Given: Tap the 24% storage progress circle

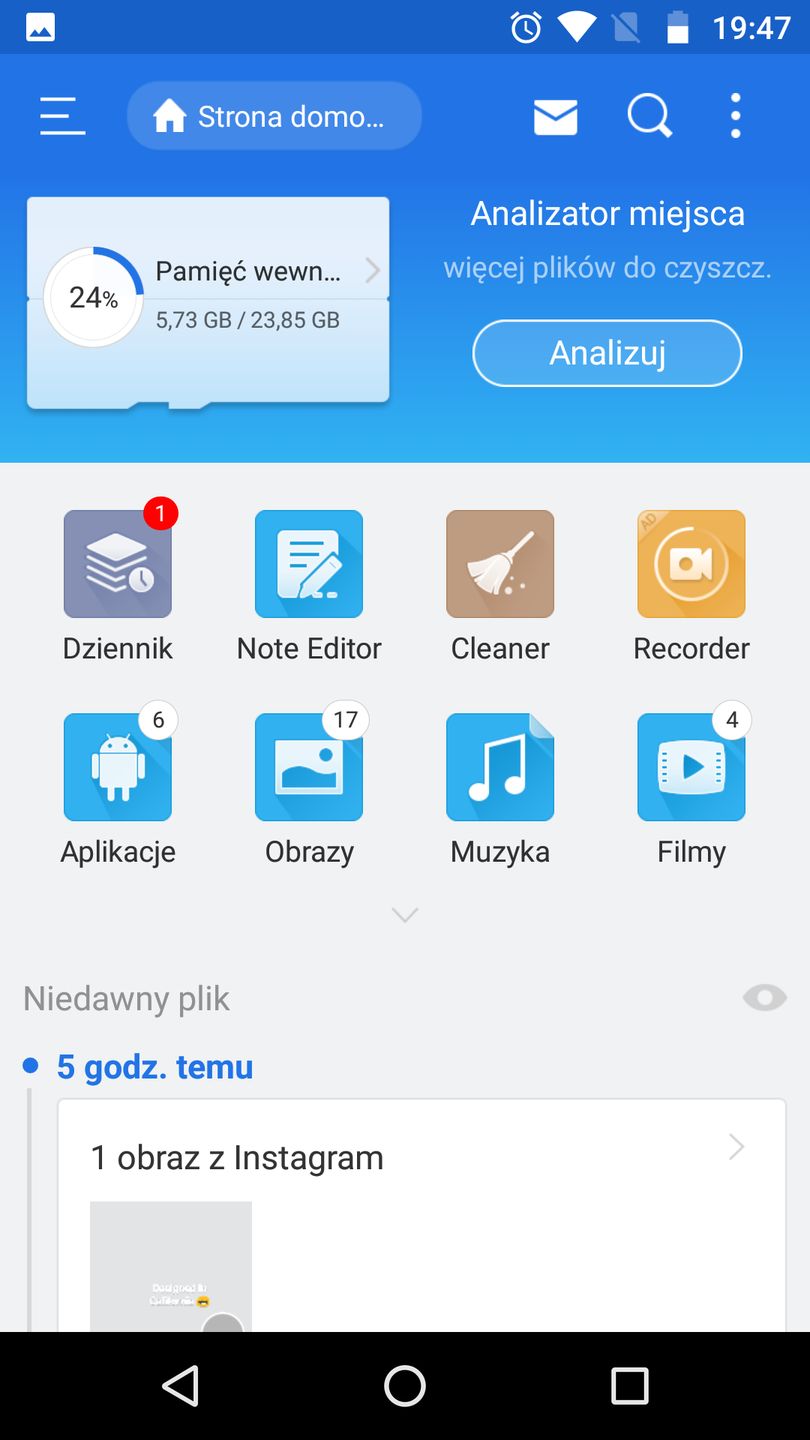Looking at the screenshot, I should 92,298.
